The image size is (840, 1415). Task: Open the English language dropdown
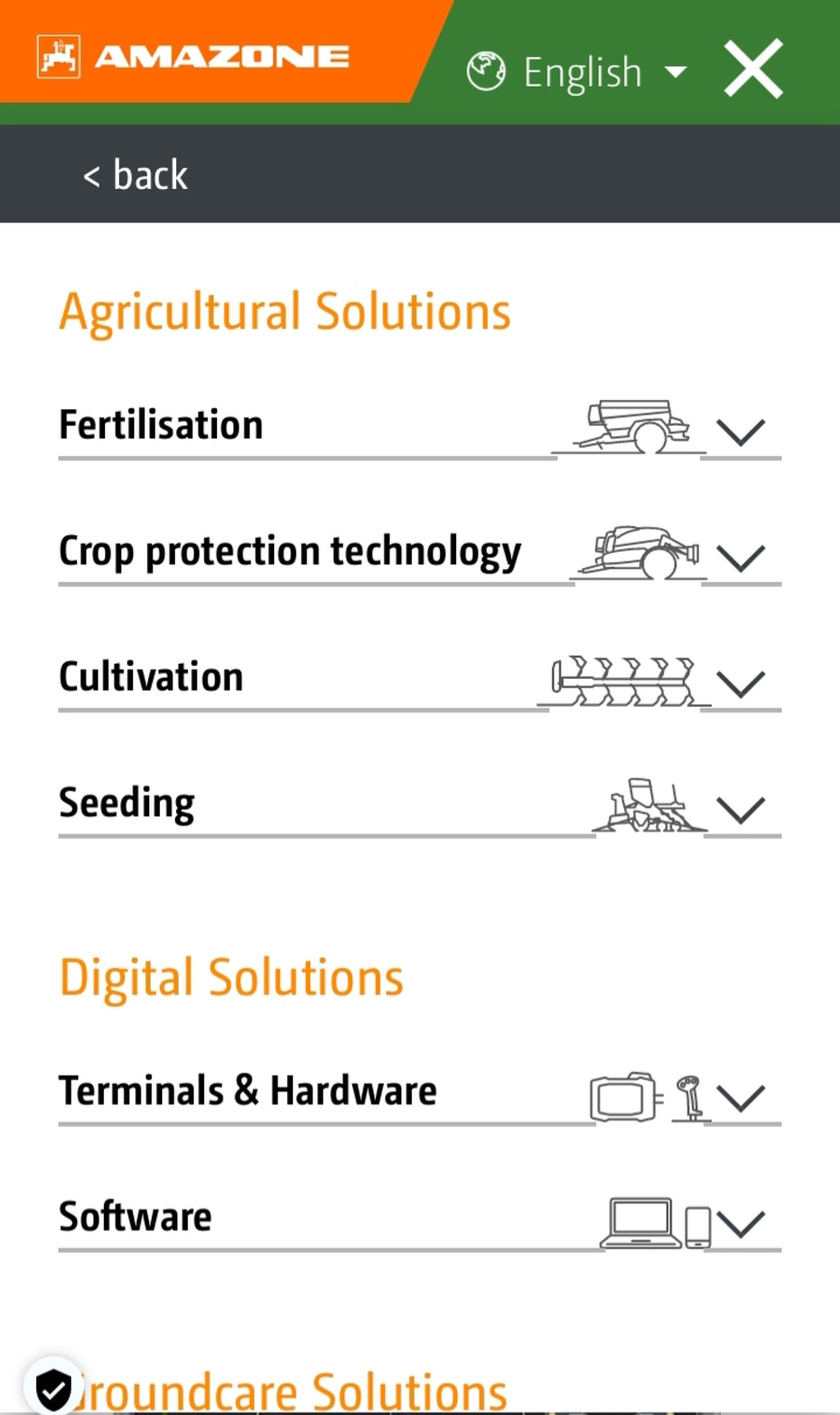pos(577,72)
